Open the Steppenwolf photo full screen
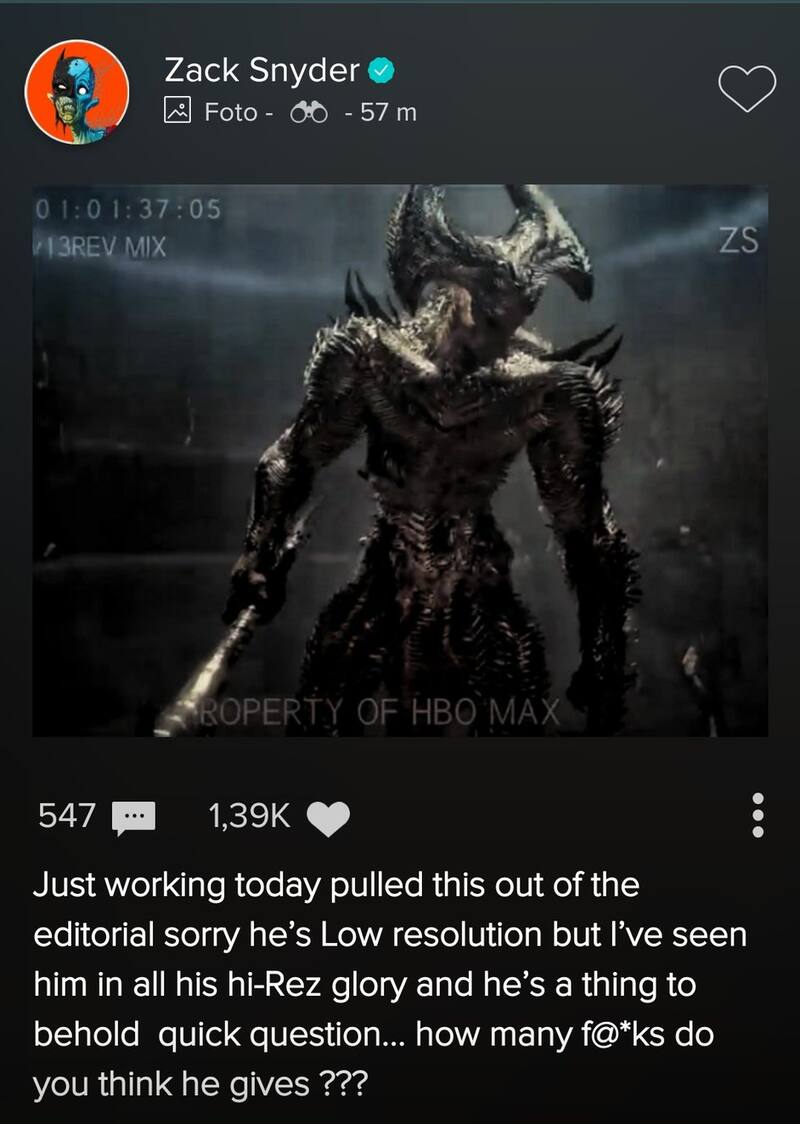Screen dimensions: 800x1124 399,460
